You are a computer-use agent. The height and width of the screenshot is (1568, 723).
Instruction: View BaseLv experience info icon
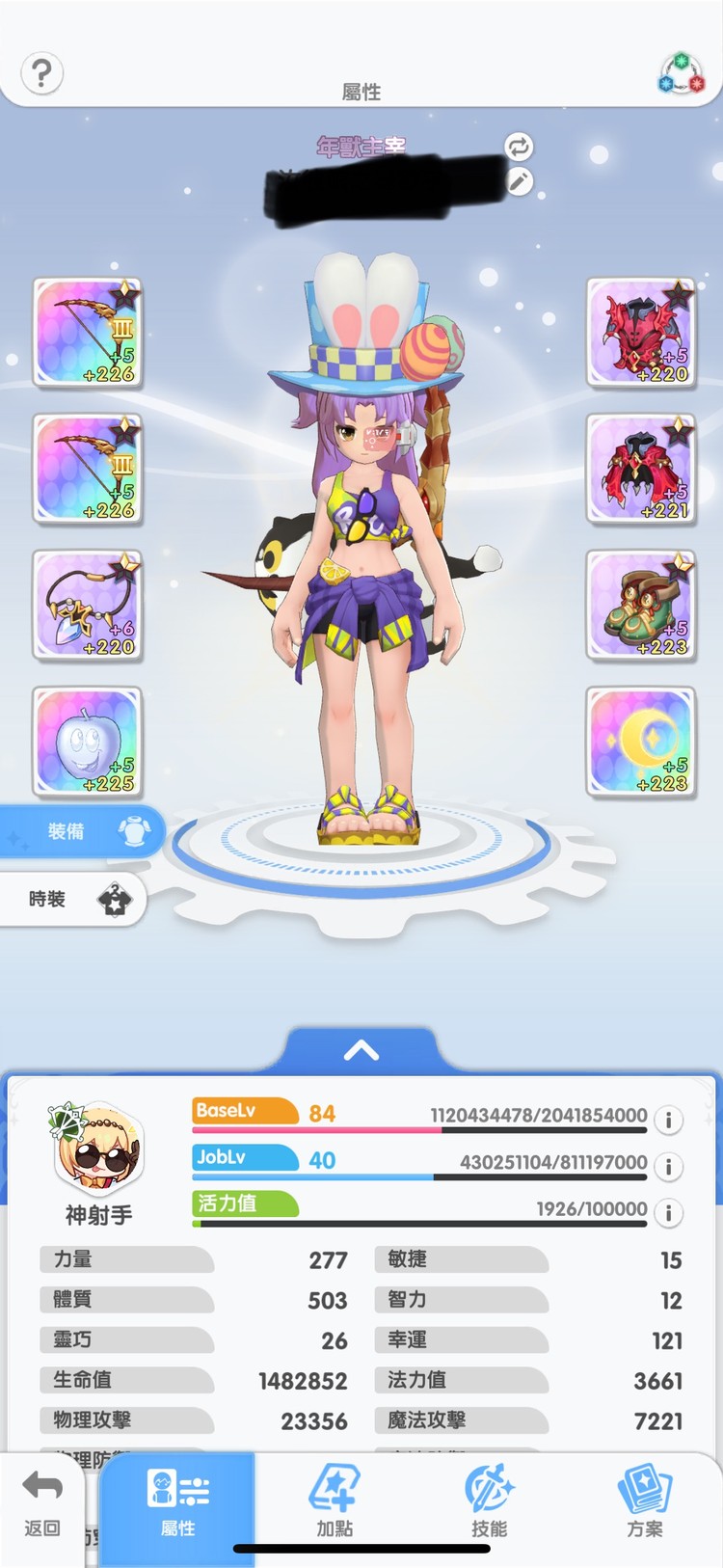tap(668, 1120)
